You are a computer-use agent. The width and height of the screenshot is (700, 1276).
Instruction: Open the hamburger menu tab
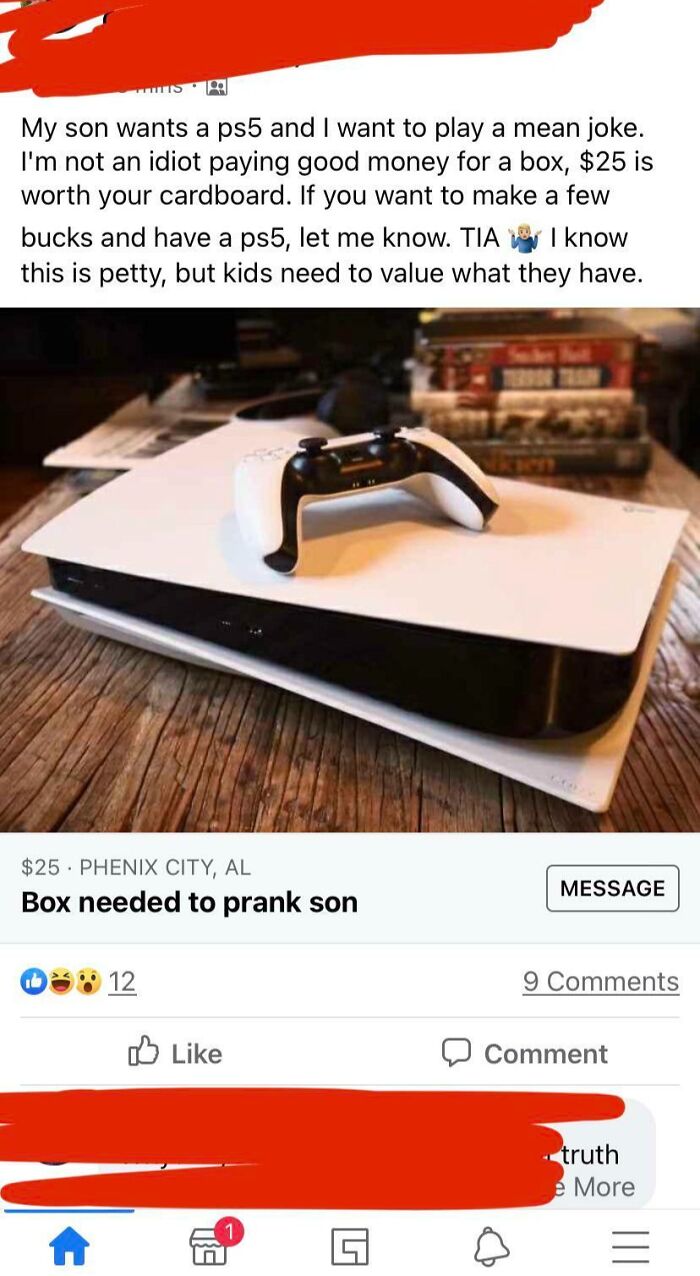tap(631, 1246)
